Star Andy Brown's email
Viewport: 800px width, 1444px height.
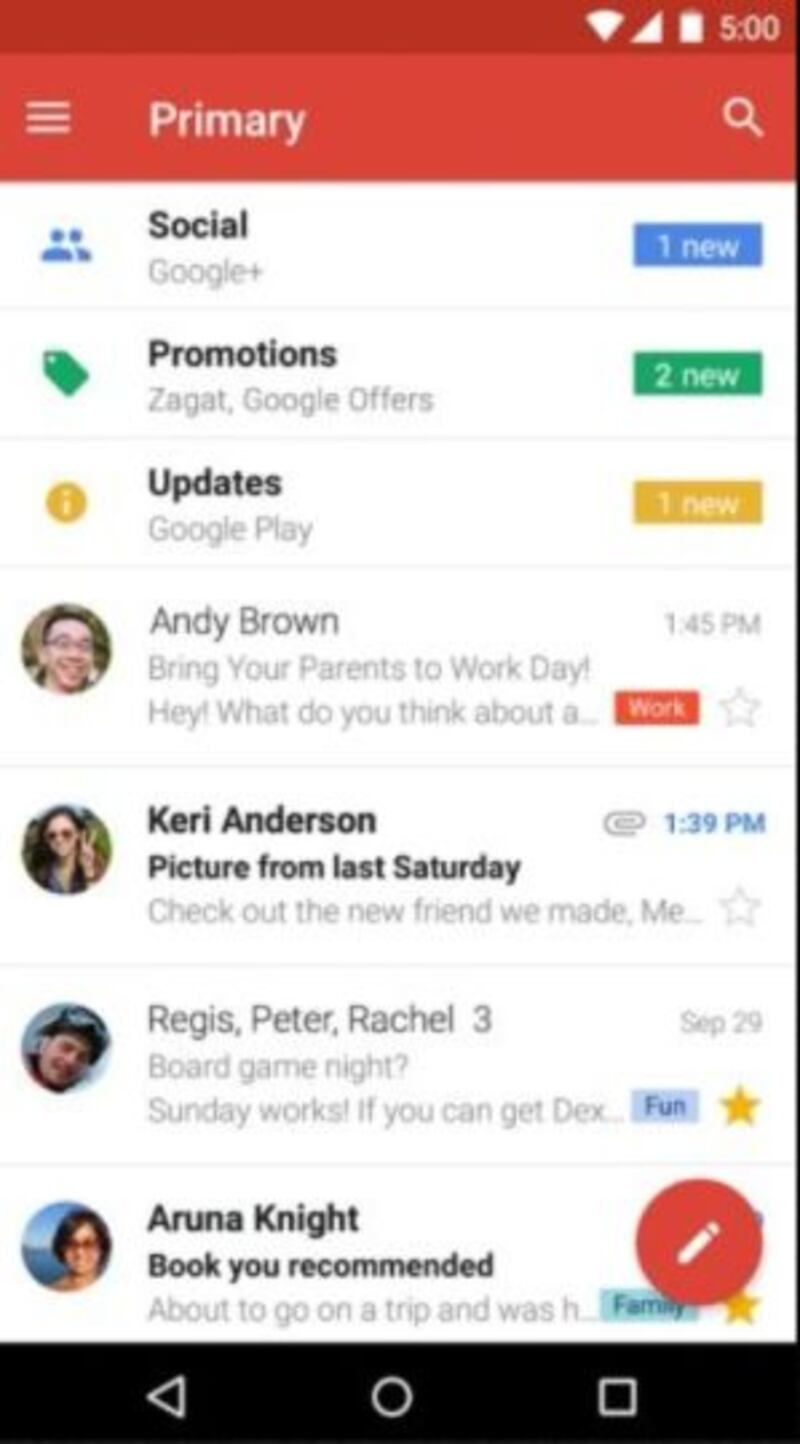click(x=740, y=709)
